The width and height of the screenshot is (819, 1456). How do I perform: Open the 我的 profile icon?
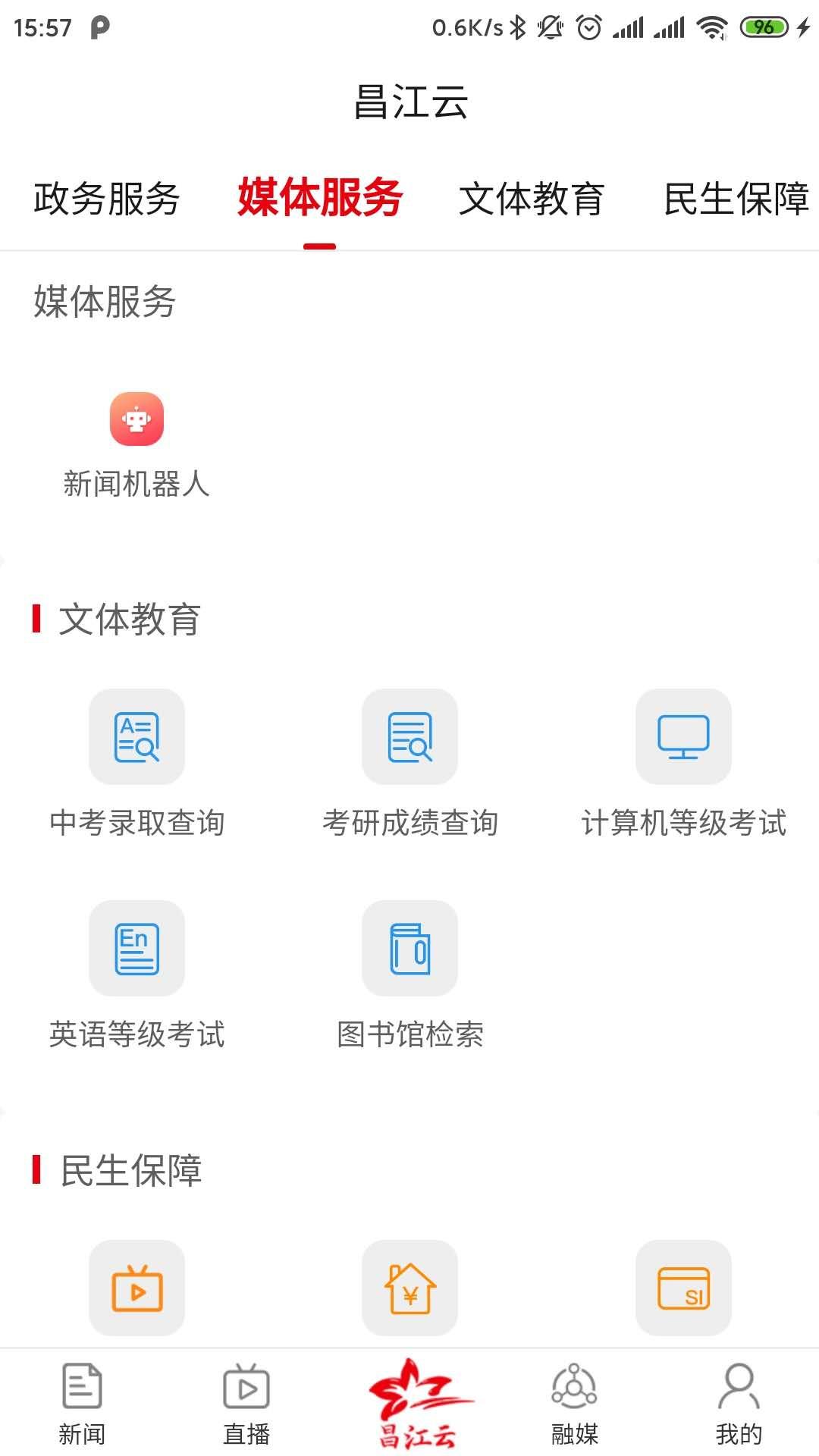click(737, 1403)
